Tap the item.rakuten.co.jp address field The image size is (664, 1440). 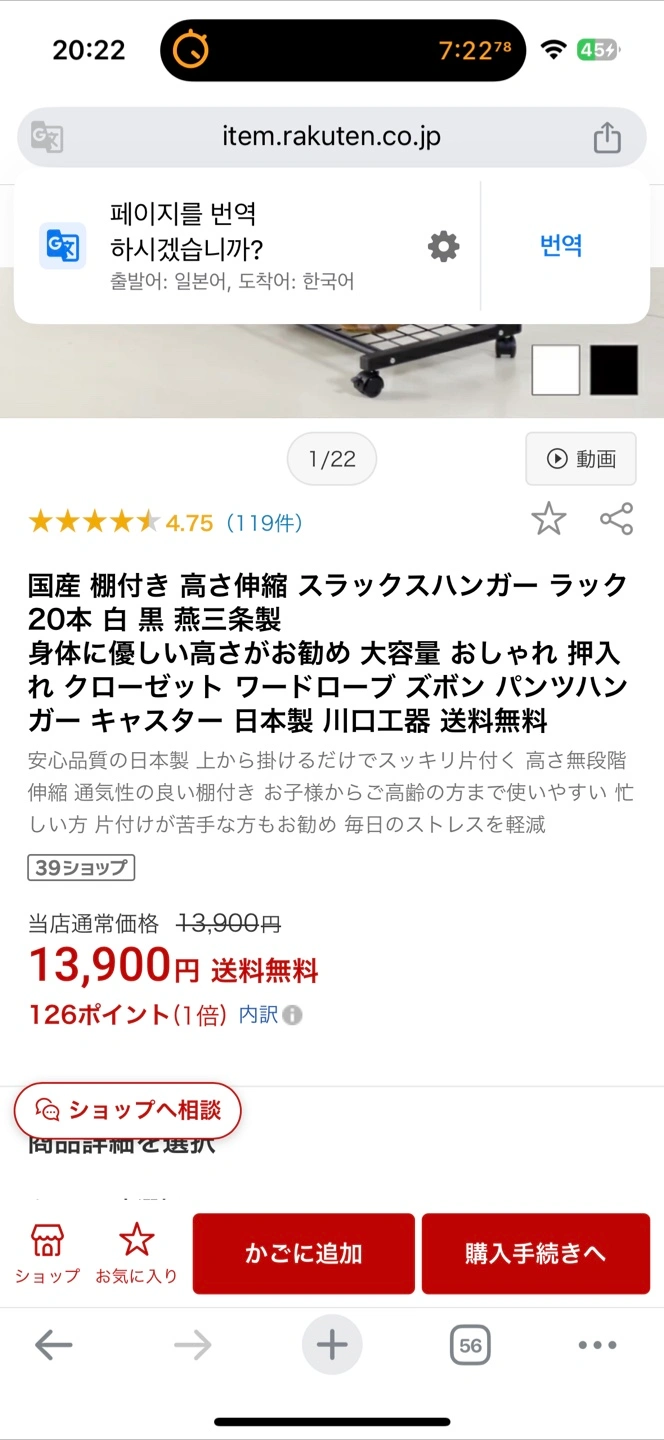331,137
